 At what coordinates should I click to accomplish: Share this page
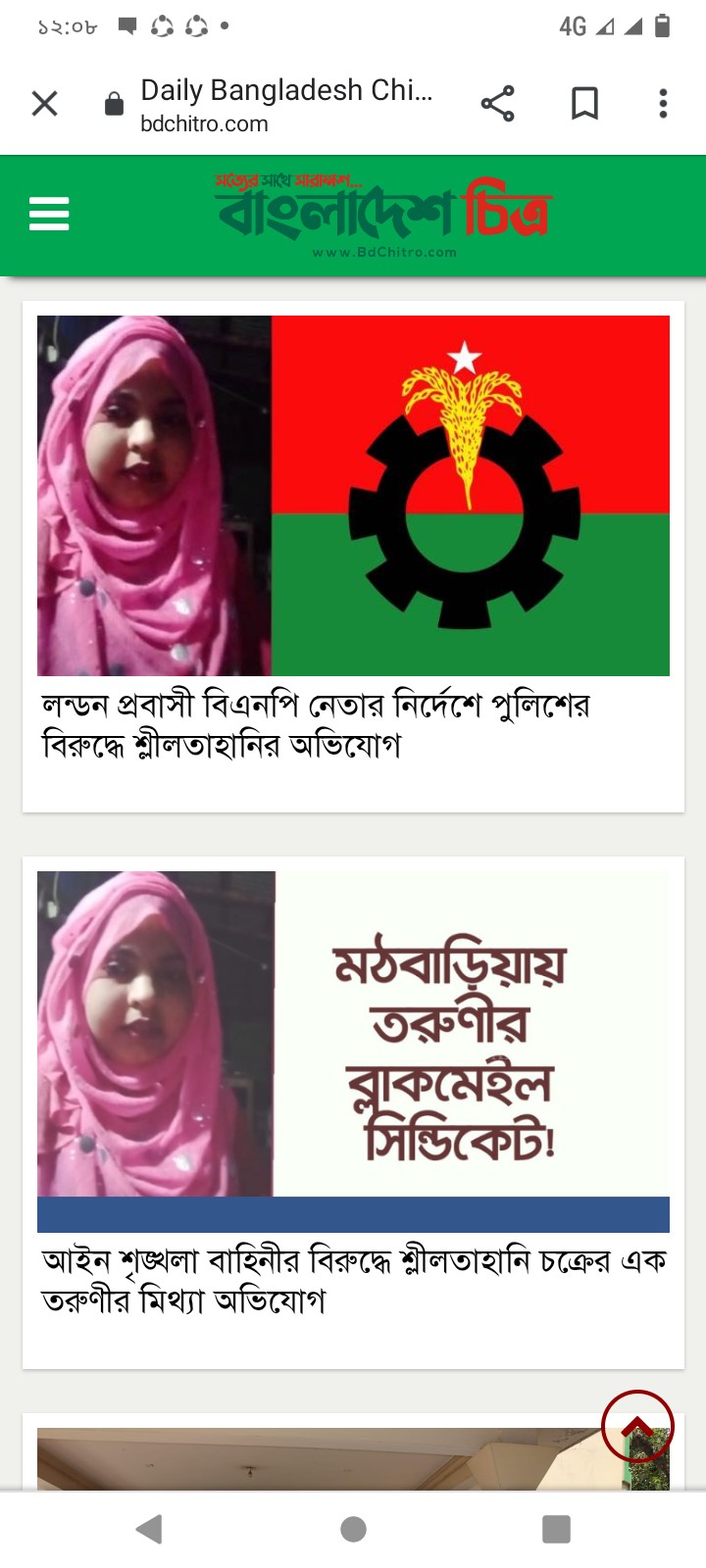pos(497,104)
